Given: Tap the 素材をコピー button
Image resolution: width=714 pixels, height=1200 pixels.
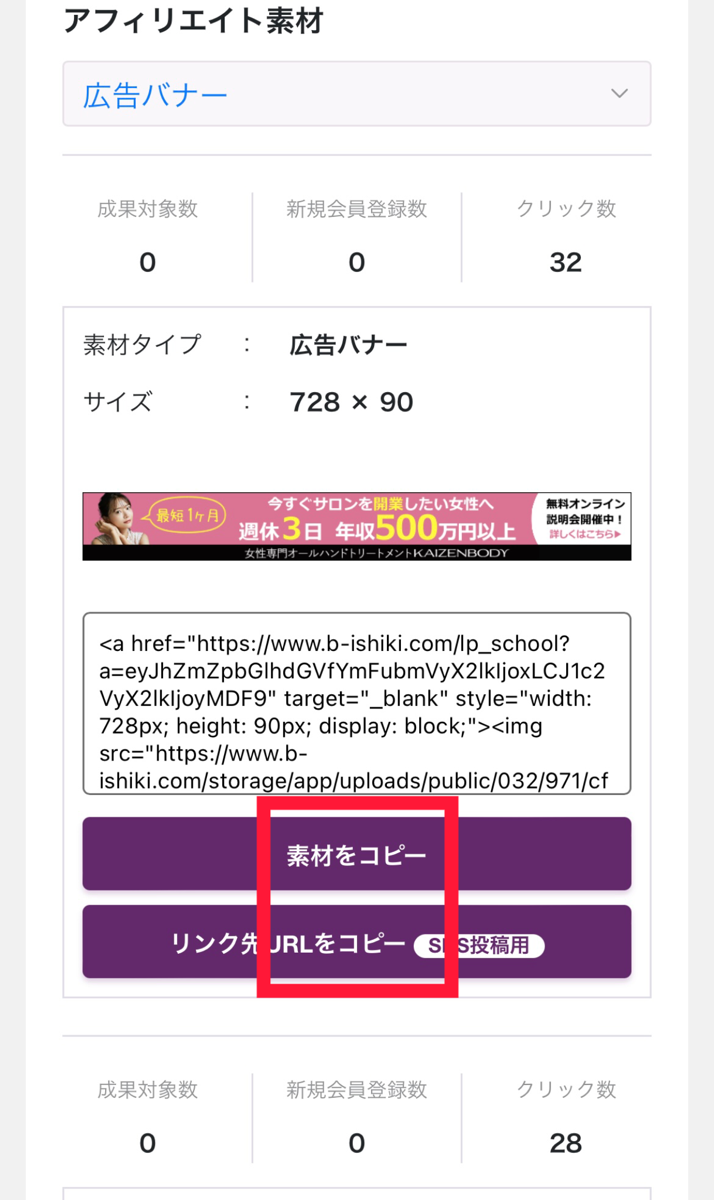Looking at the screenshot, I should tap(356, 854).
